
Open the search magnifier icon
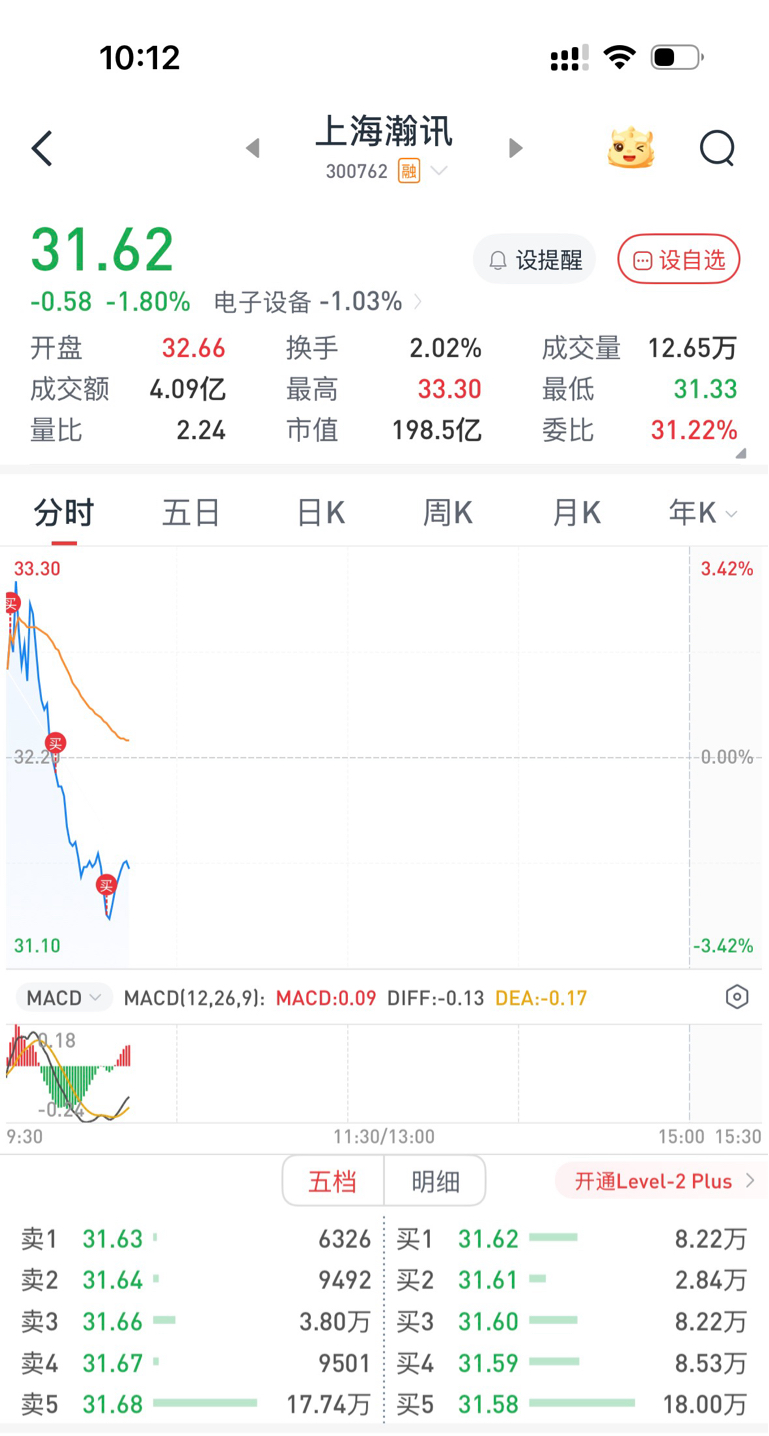717,149
